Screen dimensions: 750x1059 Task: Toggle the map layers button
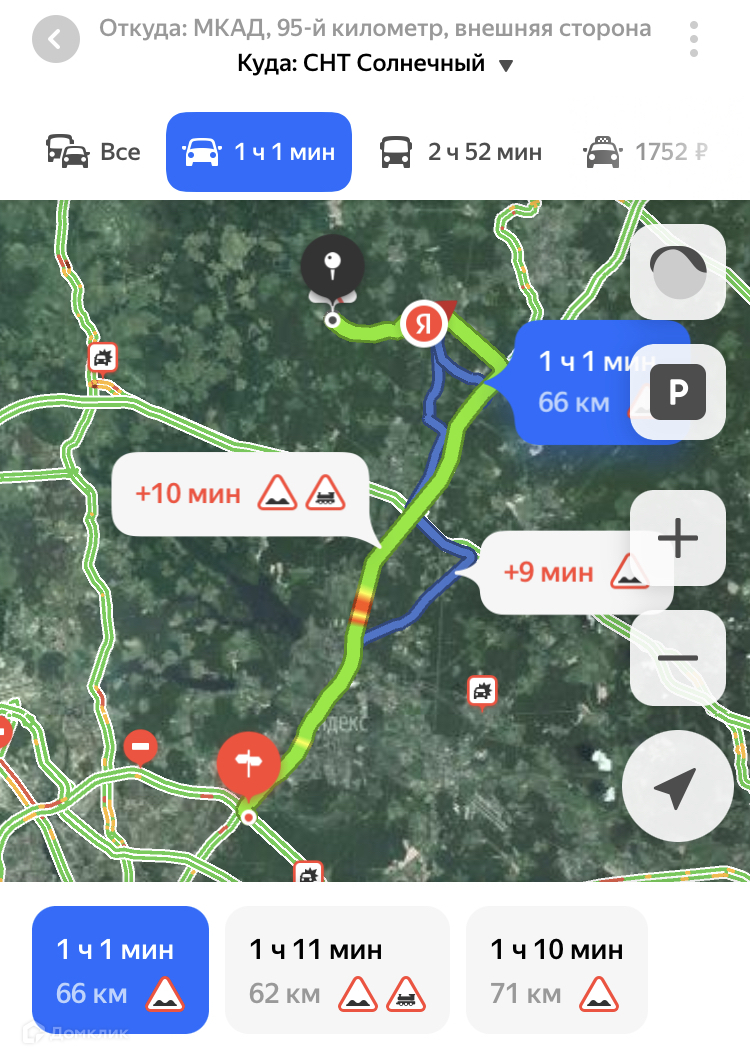(x=678, y=271)
